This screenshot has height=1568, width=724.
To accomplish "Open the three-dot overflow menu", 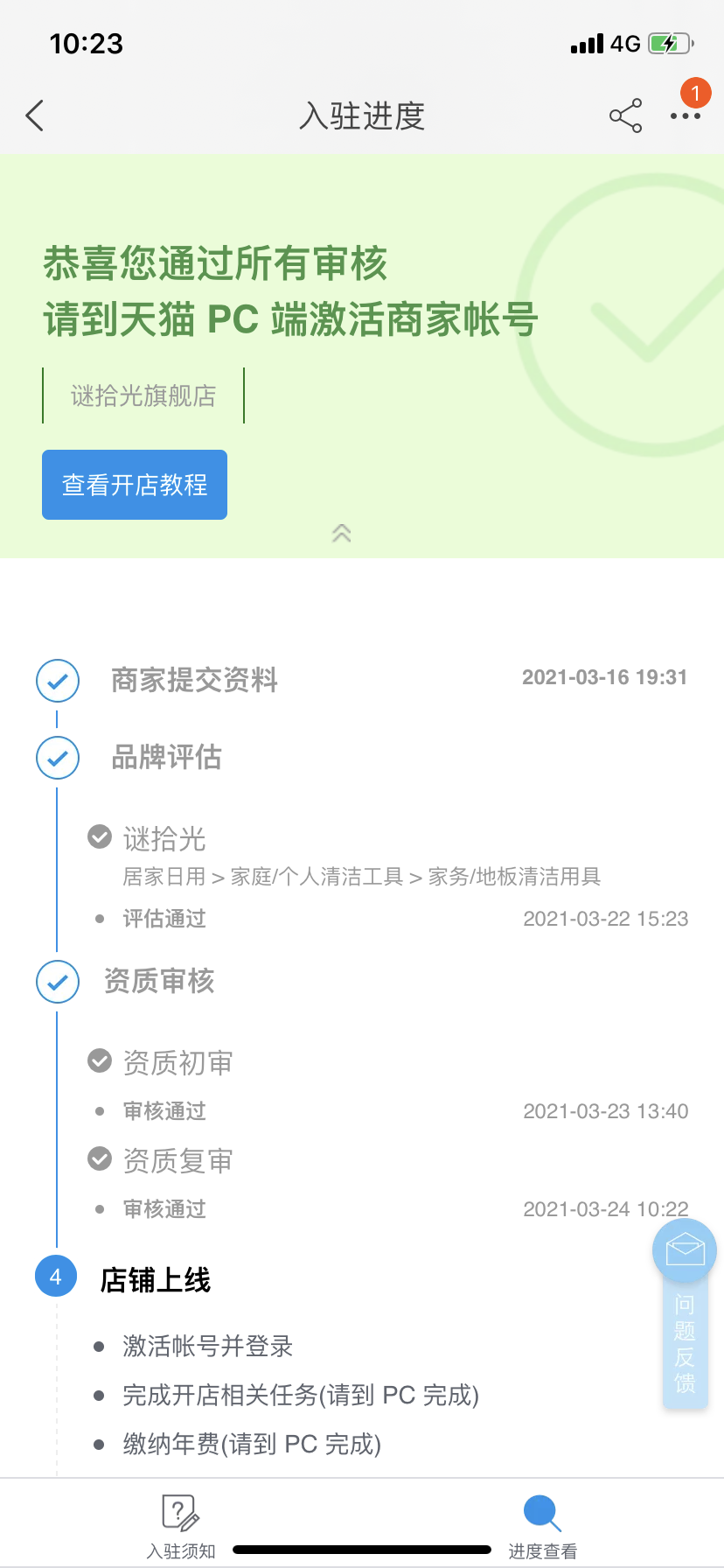I will (x=686, y=115).
